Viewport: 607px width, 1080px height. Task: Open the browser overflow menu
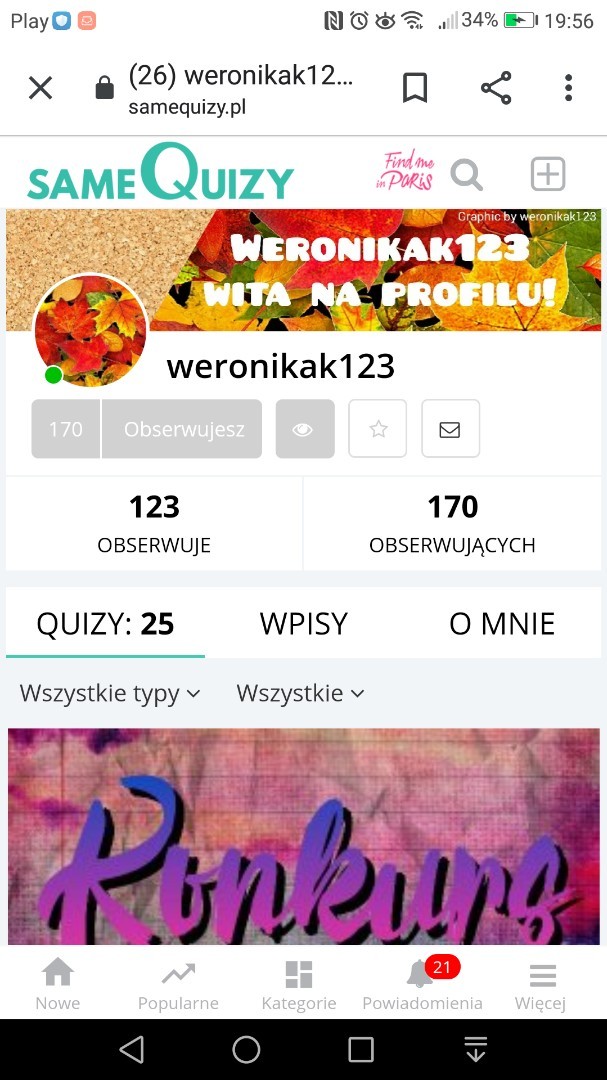click(x=568, y=88)
